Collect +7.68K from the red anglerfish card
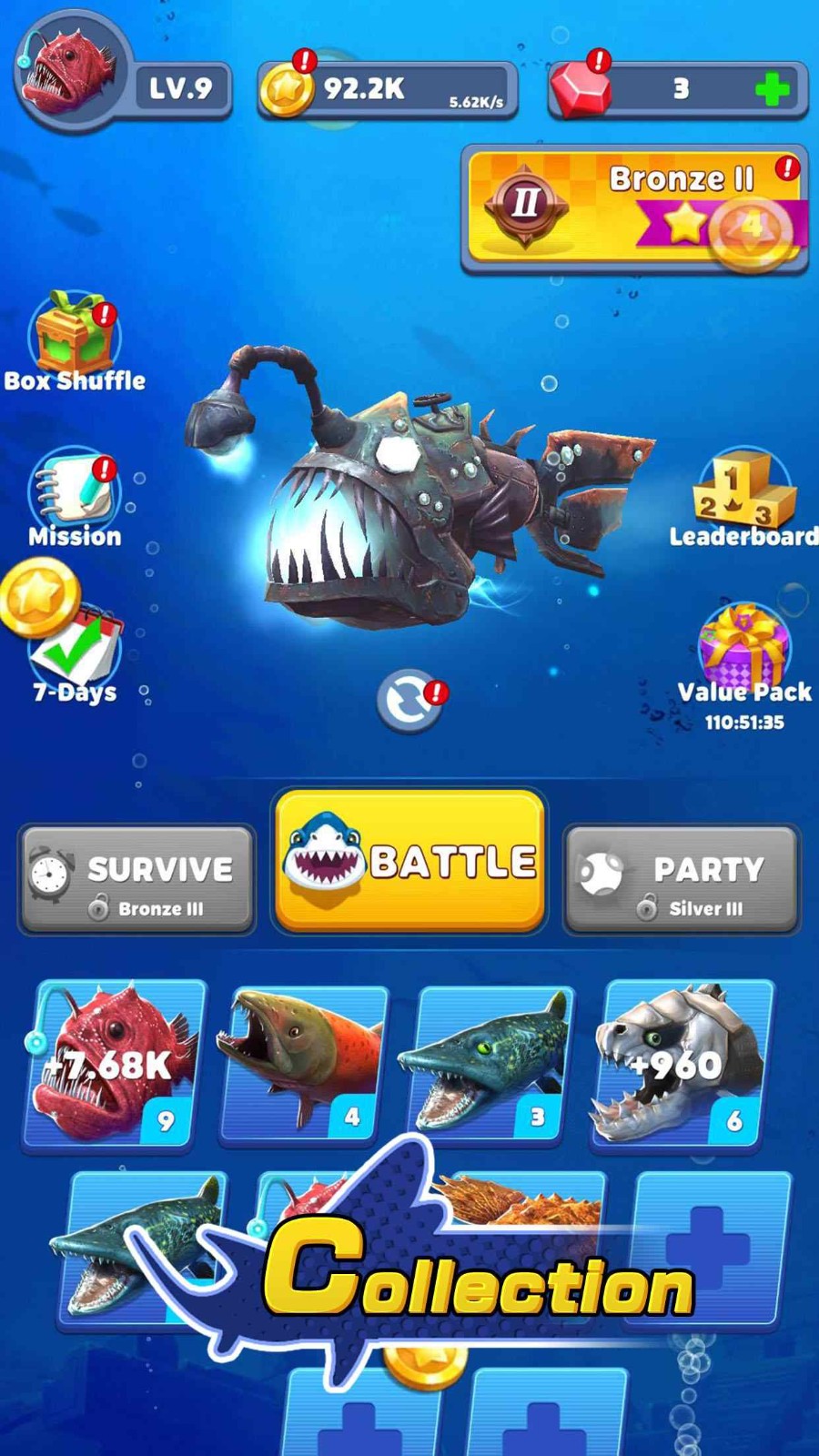 pyautogui.click(x=114, y=1065)
